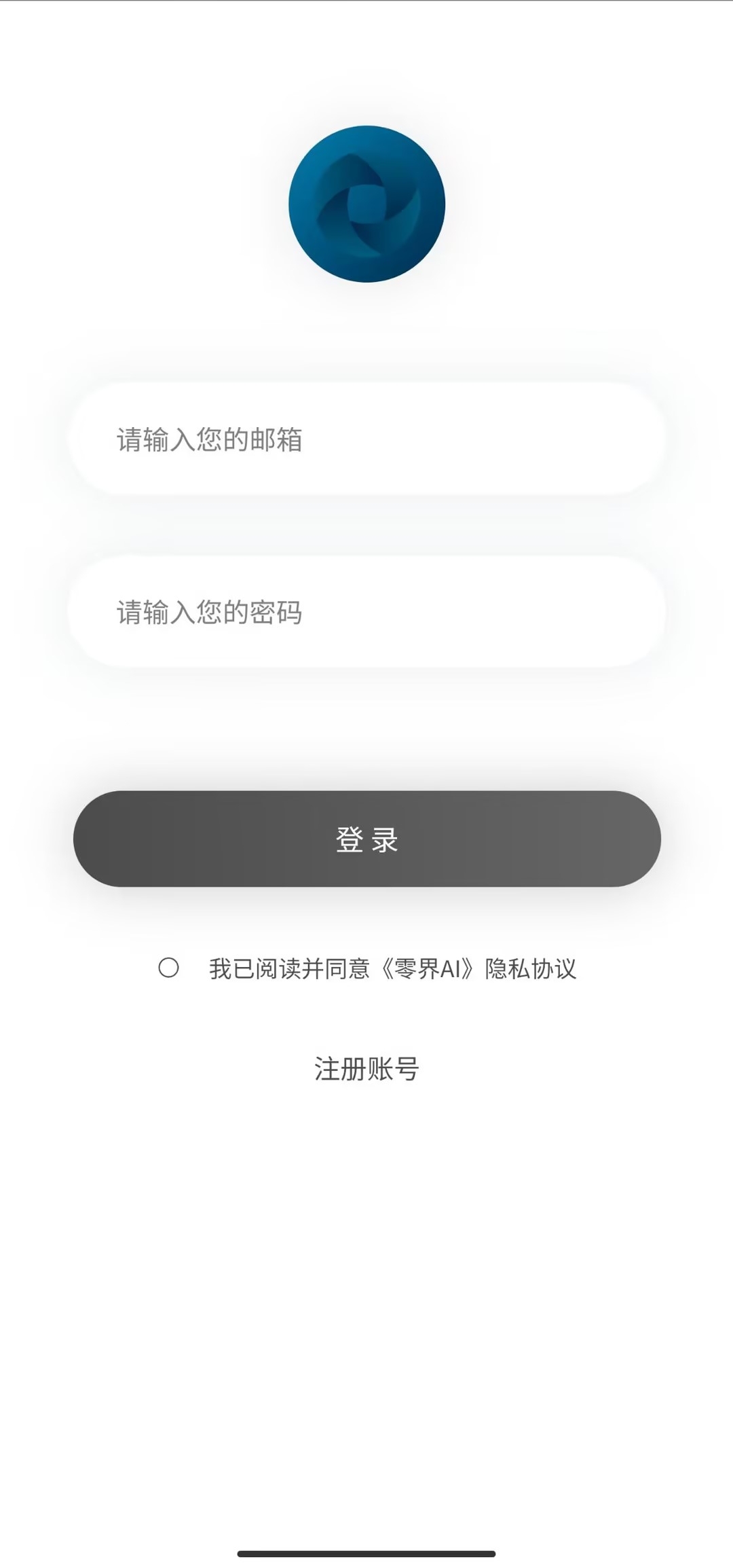Check the privacy agreement circle
Image resolution: width=733 pixels, height=1568 pixels.
click(168, 968)
